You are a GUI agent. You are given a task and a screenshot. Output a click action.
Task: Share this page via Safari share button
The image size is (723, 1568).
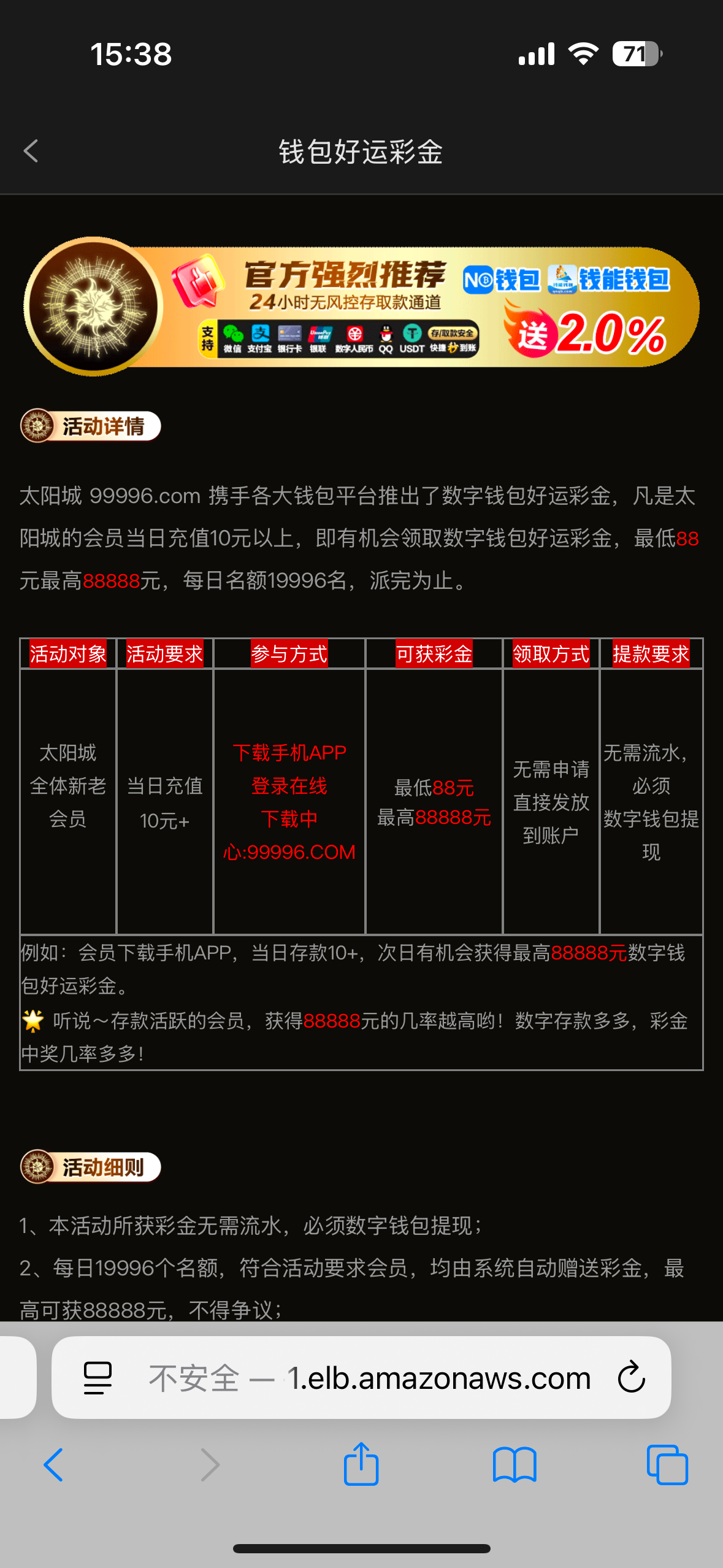click(x=361, y=1465)
